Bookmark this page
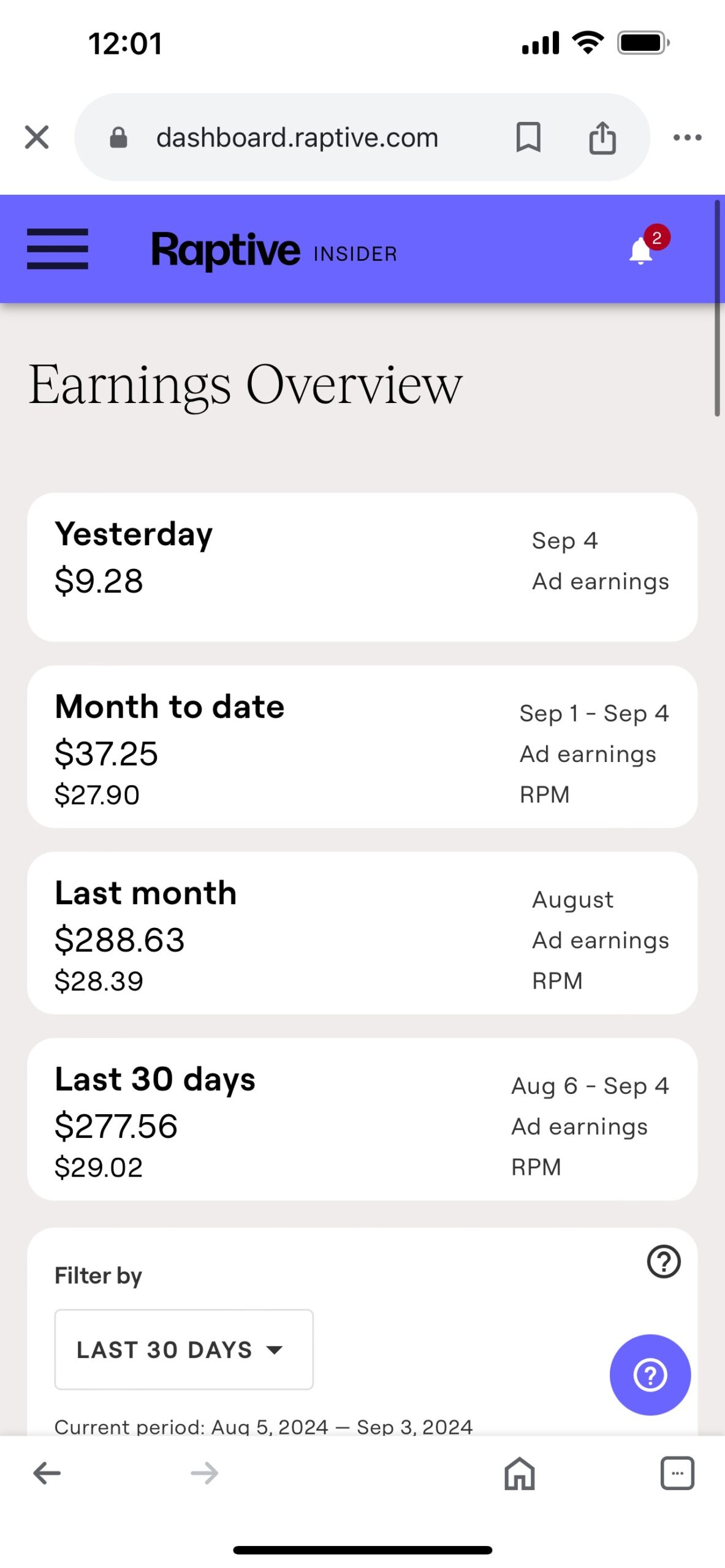 click(x=528, y=137)
